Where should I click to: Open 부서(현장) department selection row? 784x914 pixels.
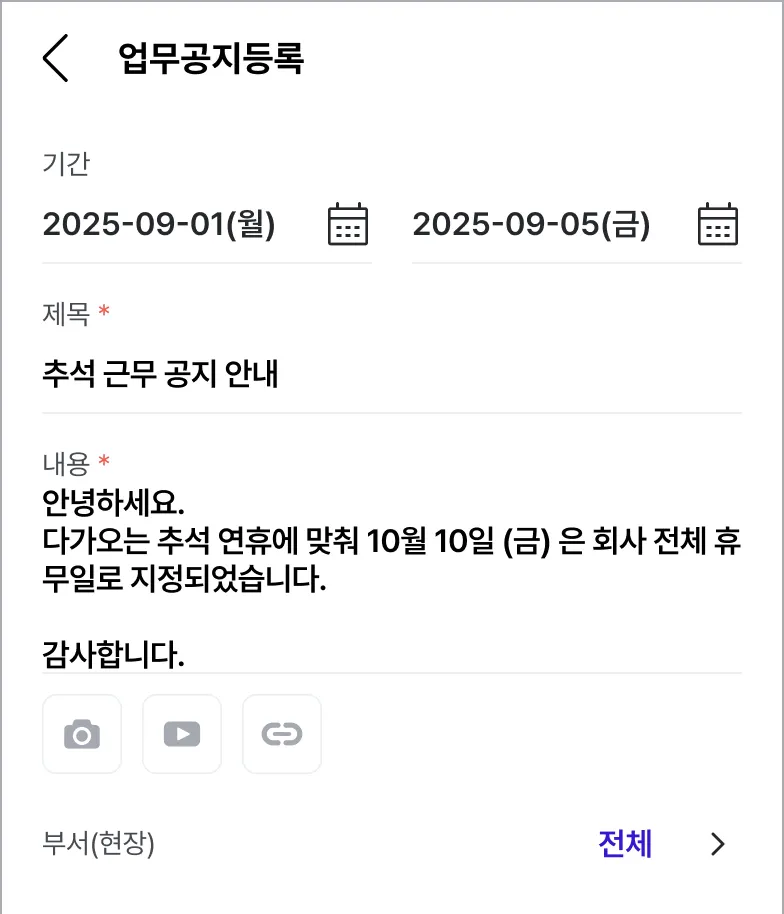[660, 845]
